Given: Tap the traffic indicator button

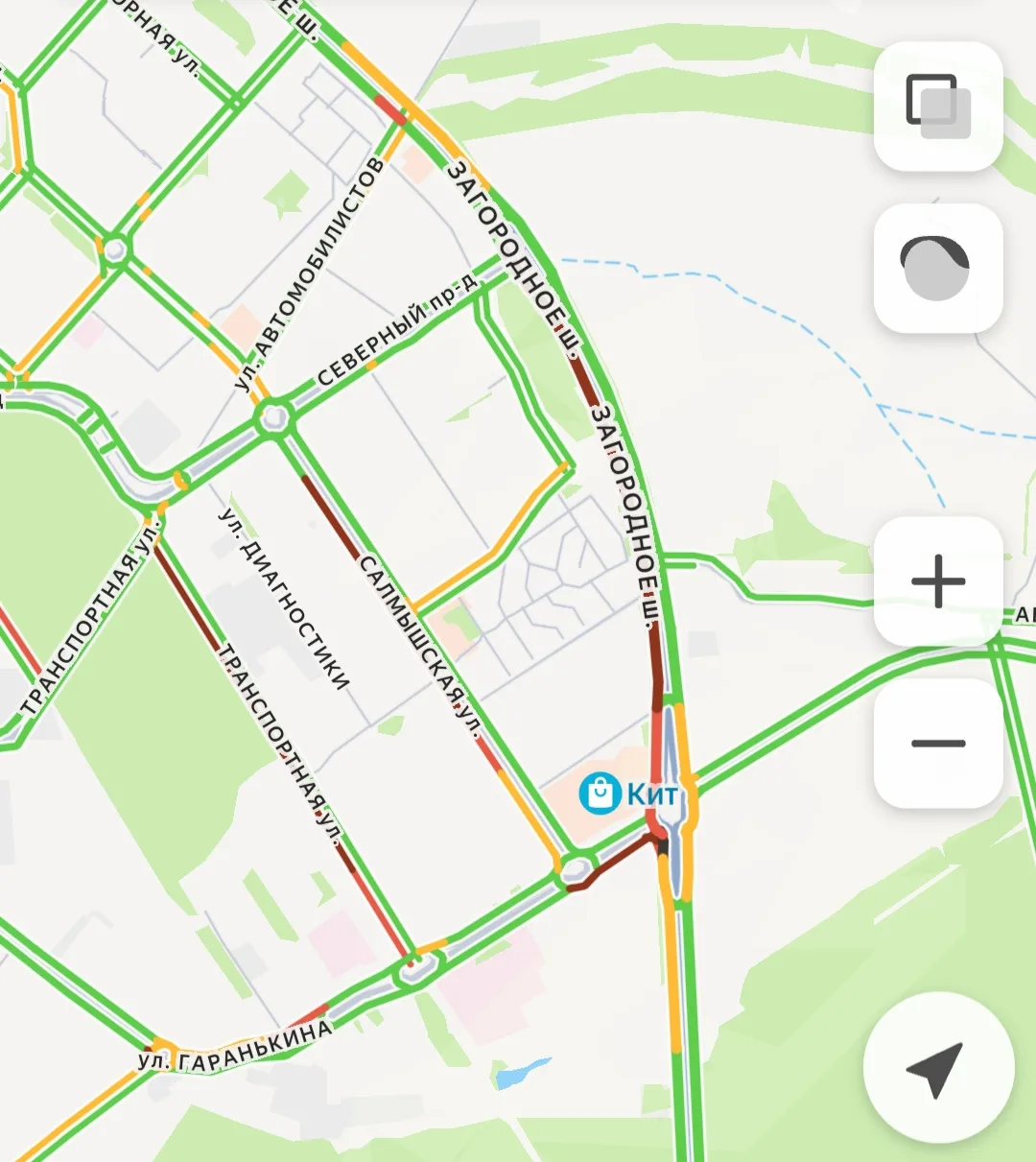Looking at the screenshot, I should (x=938, y=268).
